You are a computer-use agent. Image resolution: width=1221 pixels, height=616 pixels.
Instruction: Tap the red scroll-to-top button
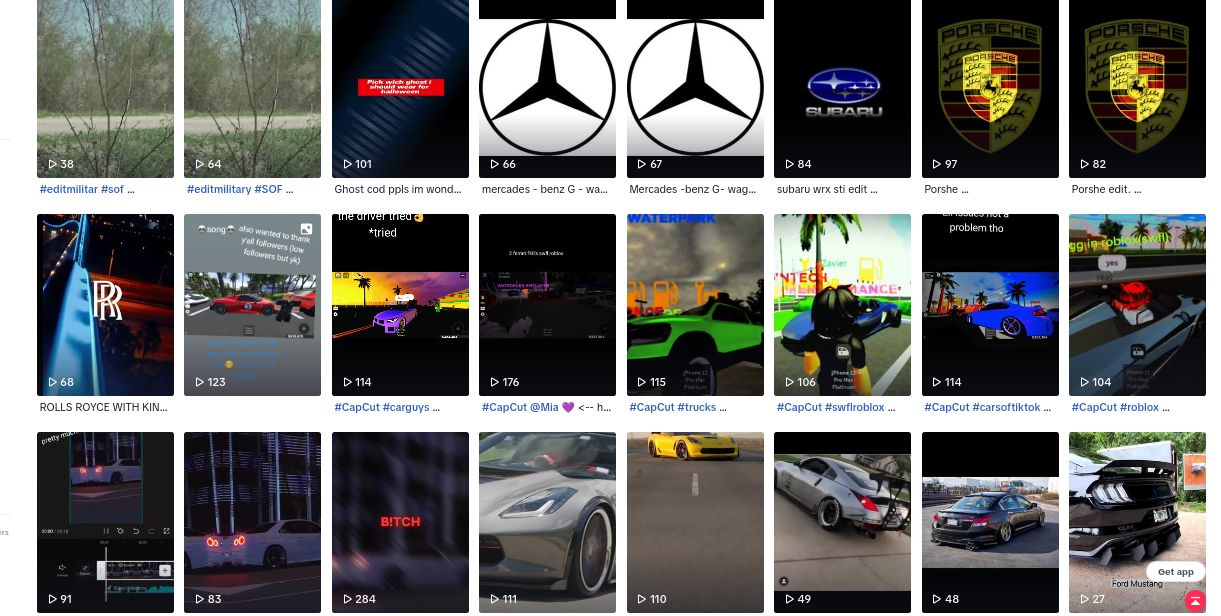point(1194,601)
